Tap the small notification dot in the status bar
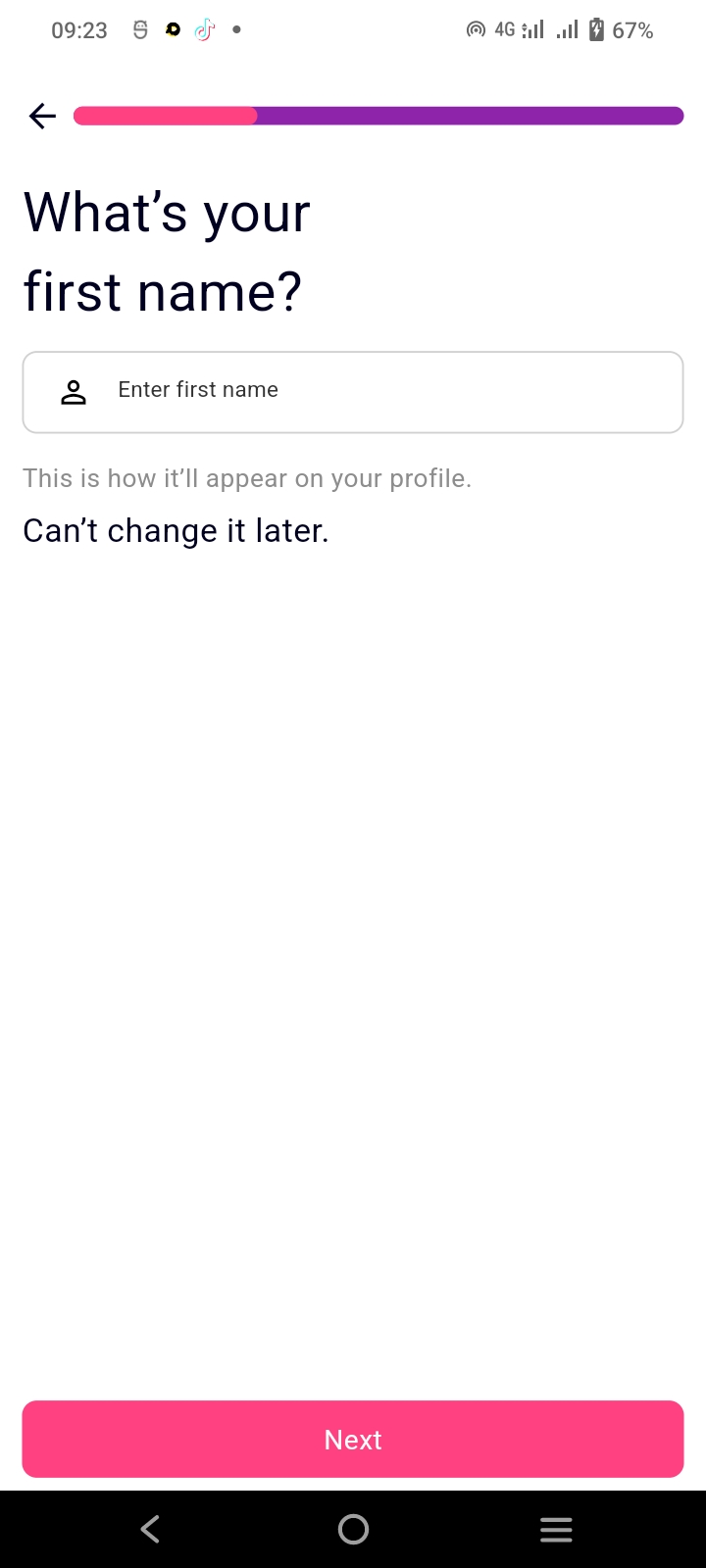Viewport: 706px width, 1568px height. (236, 30)
